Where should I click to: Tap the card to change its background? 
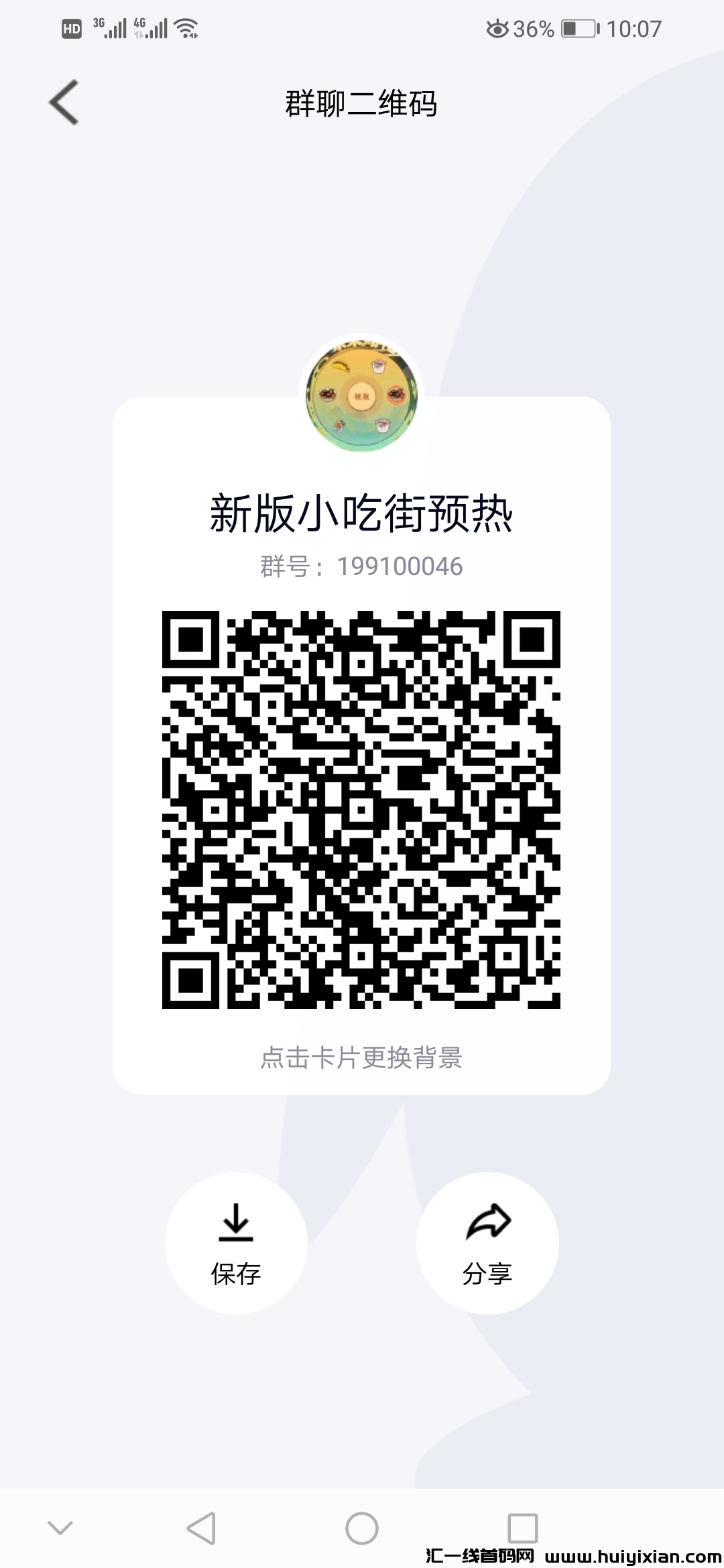click(x=361, y=1057)
